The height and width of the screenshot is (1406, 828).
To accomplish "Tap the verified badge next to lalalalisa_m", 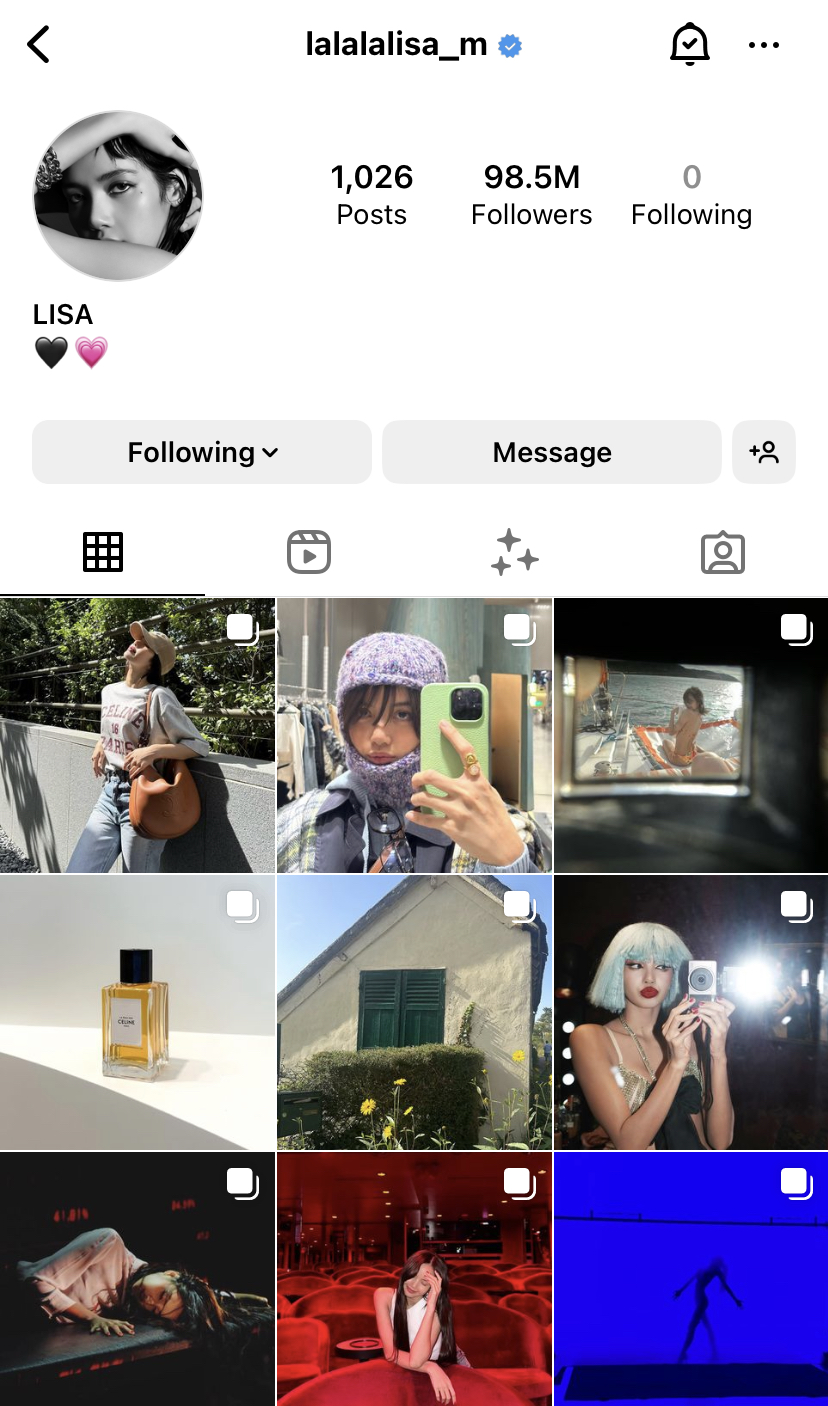I will coord(508,45).
